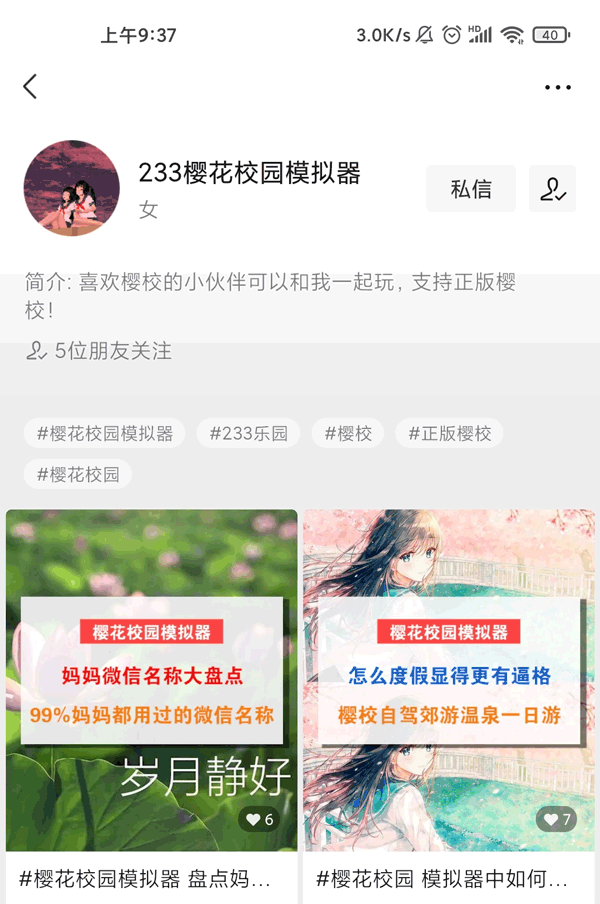Open the three-dot overflow menu
Screen dimensions: 600x904
tap(558, 88)
